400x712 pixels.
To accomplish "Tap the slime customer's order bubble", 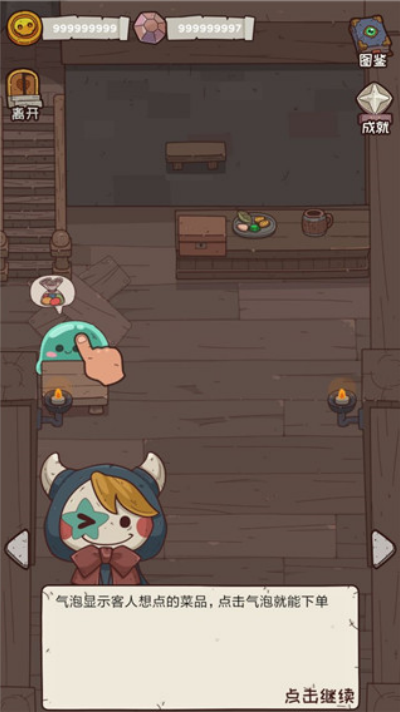I will point(49,293).
